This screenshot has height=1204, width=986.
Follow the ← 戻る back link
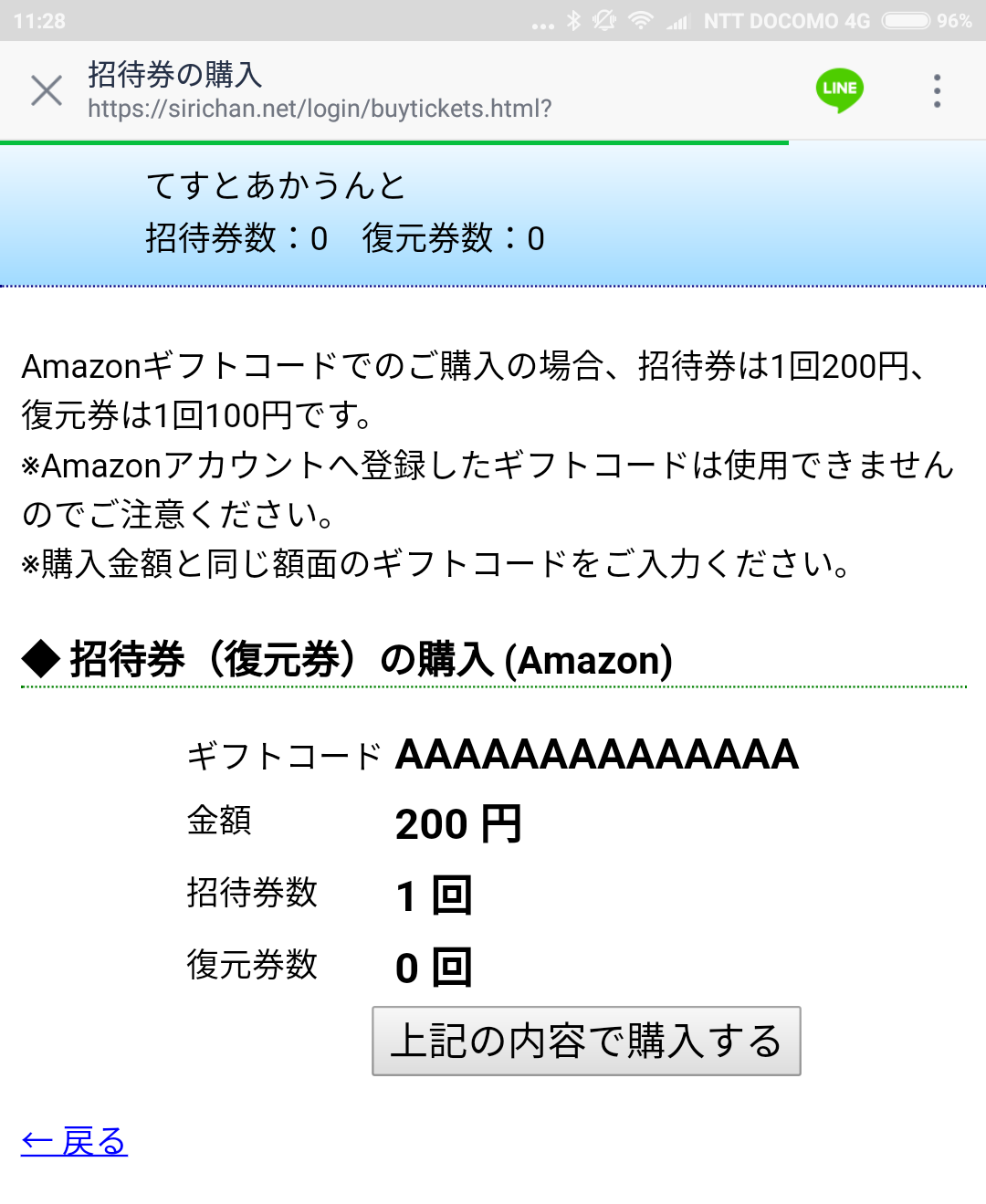(75, 1141)
